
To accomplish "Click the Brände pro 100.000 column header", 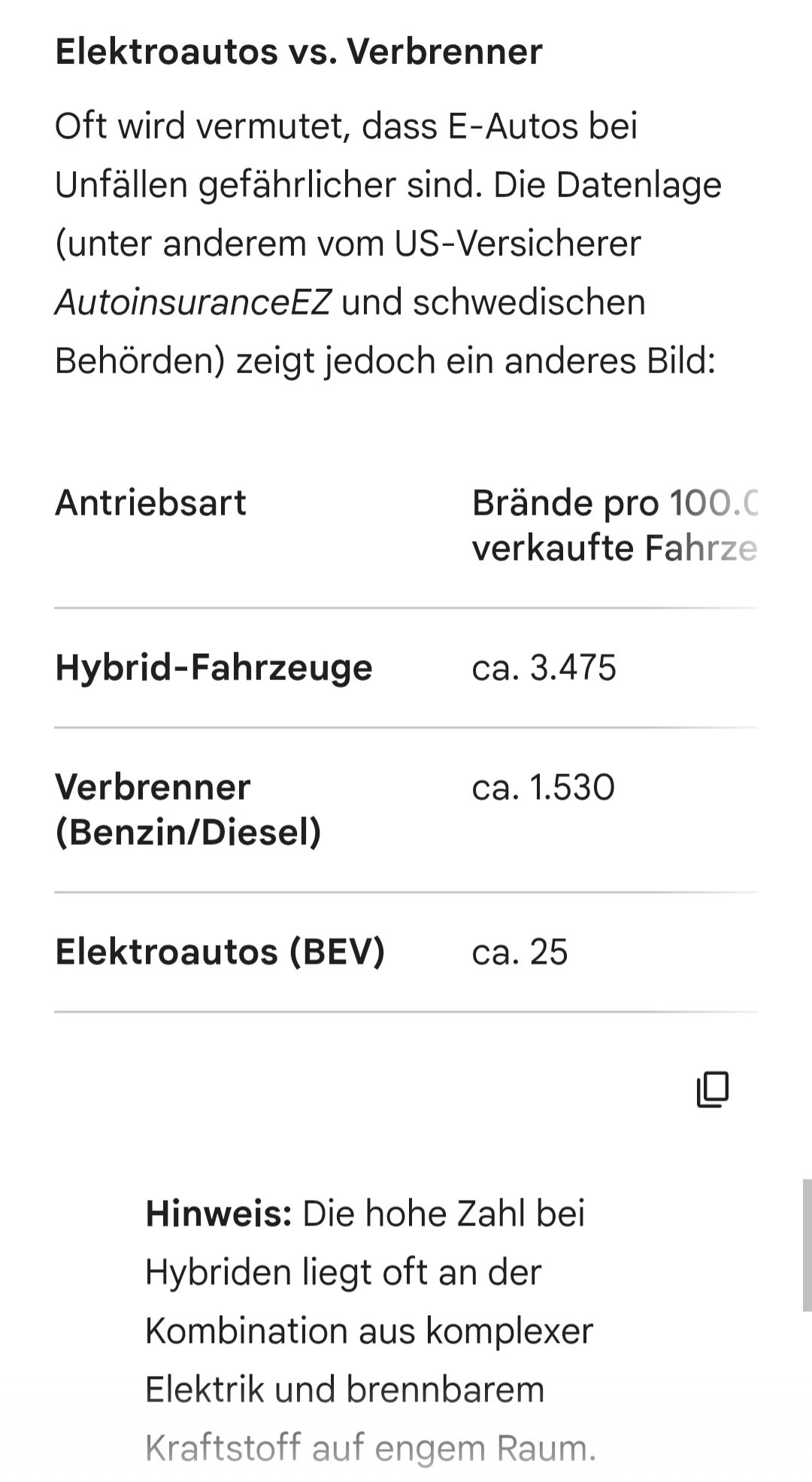I will coord(612,525).
